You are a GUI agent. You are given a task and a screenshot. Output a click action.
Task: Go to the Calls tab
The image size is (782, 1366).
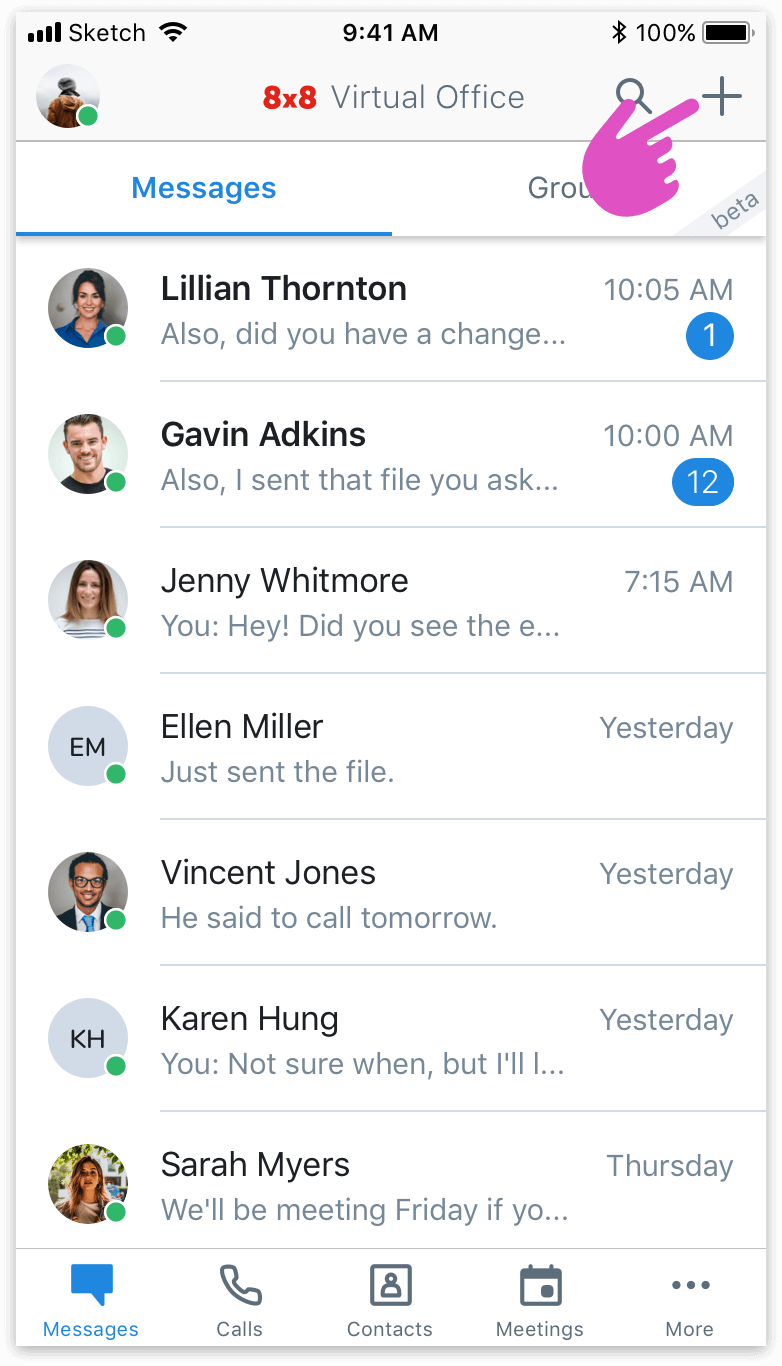(x=240, y=1300)
